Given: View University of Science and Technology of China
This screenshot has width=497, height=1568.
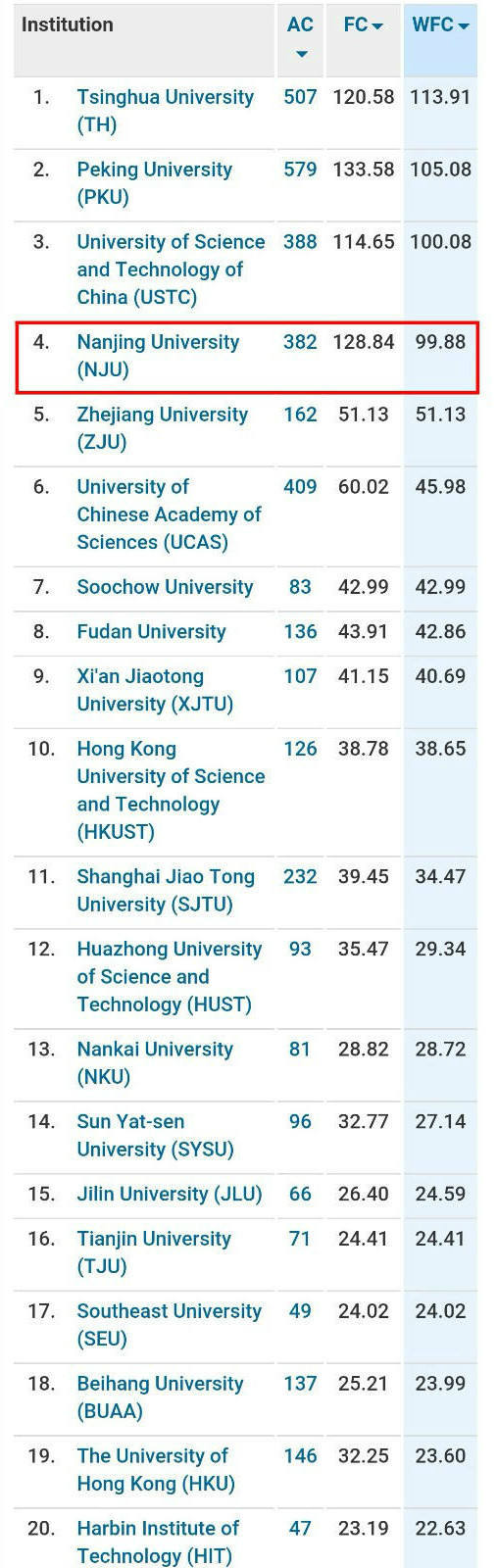Looking at the screenshot, I should click(x=171, y=269).
